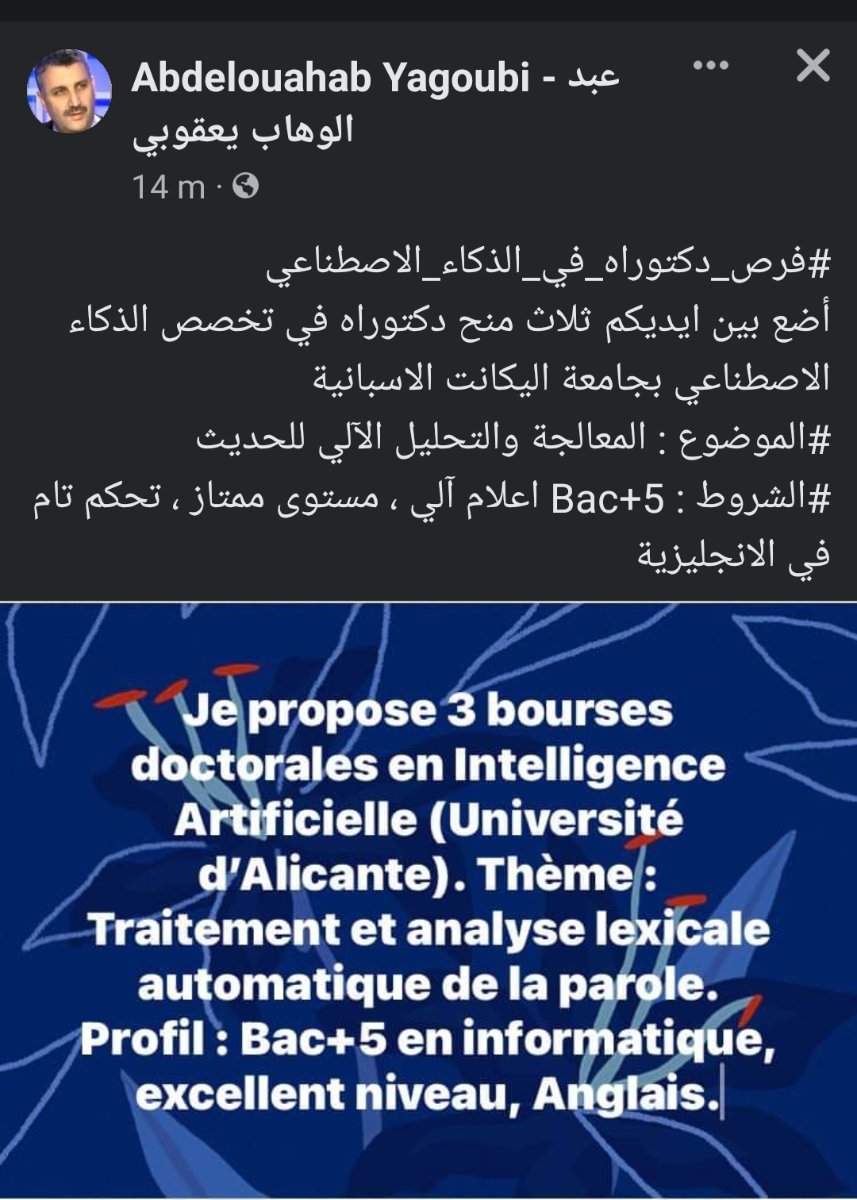Close the post with the X
Image resolution: width=857 pixels, height=1200 pixels.
point(813,68)
